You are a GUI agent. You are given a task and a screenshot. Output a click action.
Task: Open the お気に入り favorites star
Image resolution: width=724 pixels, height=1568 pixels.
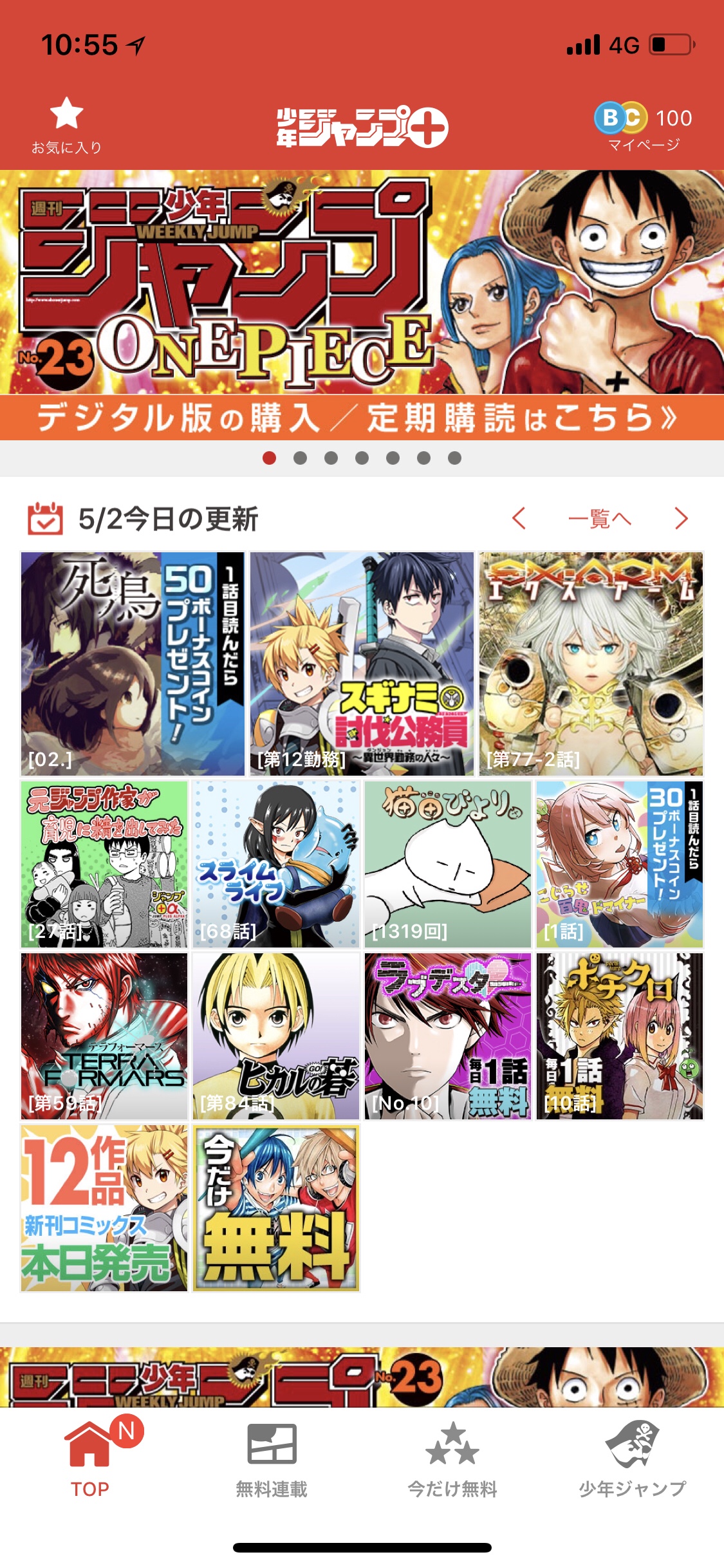66,125
